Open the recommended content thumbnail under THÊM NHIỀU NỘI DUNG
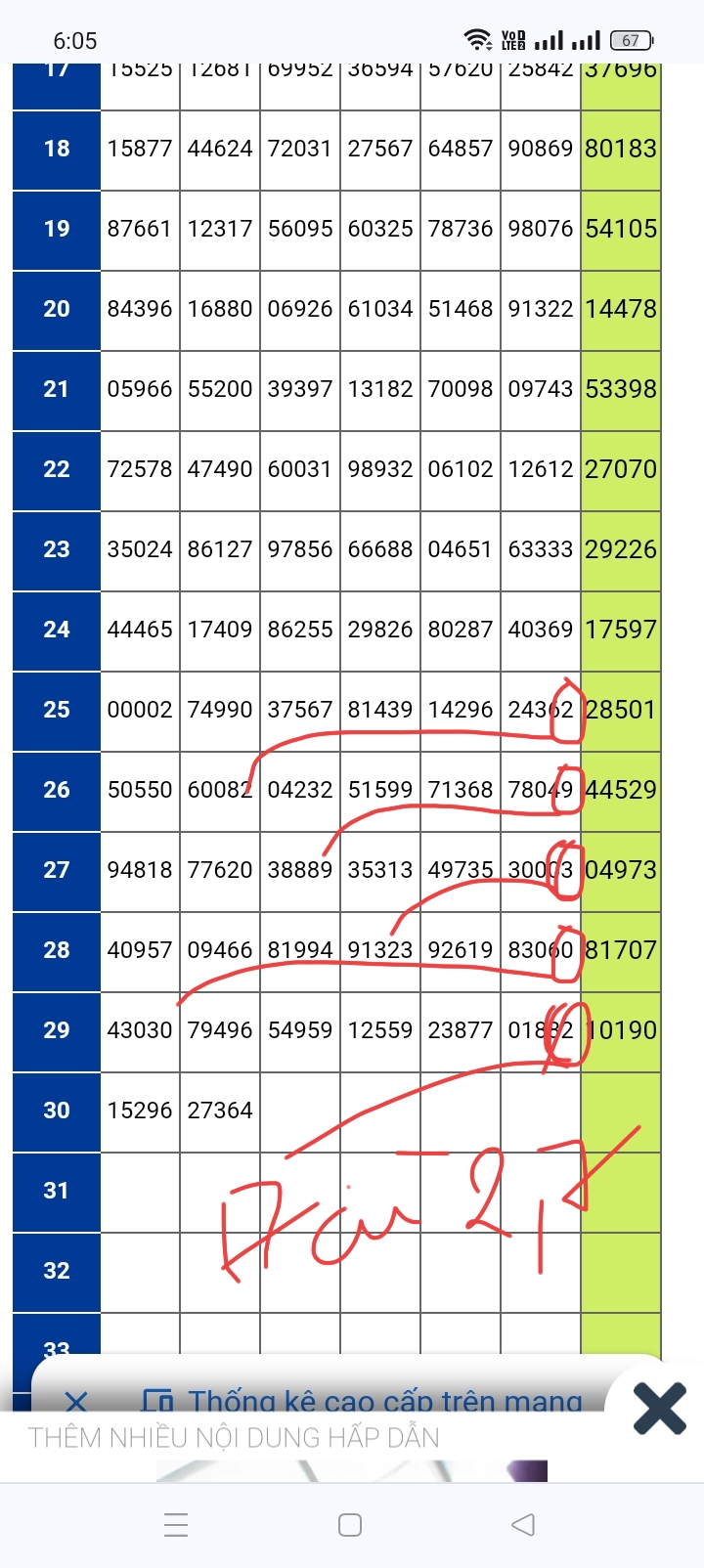Screen dimensions: 704x1568 click(352, 1471)
